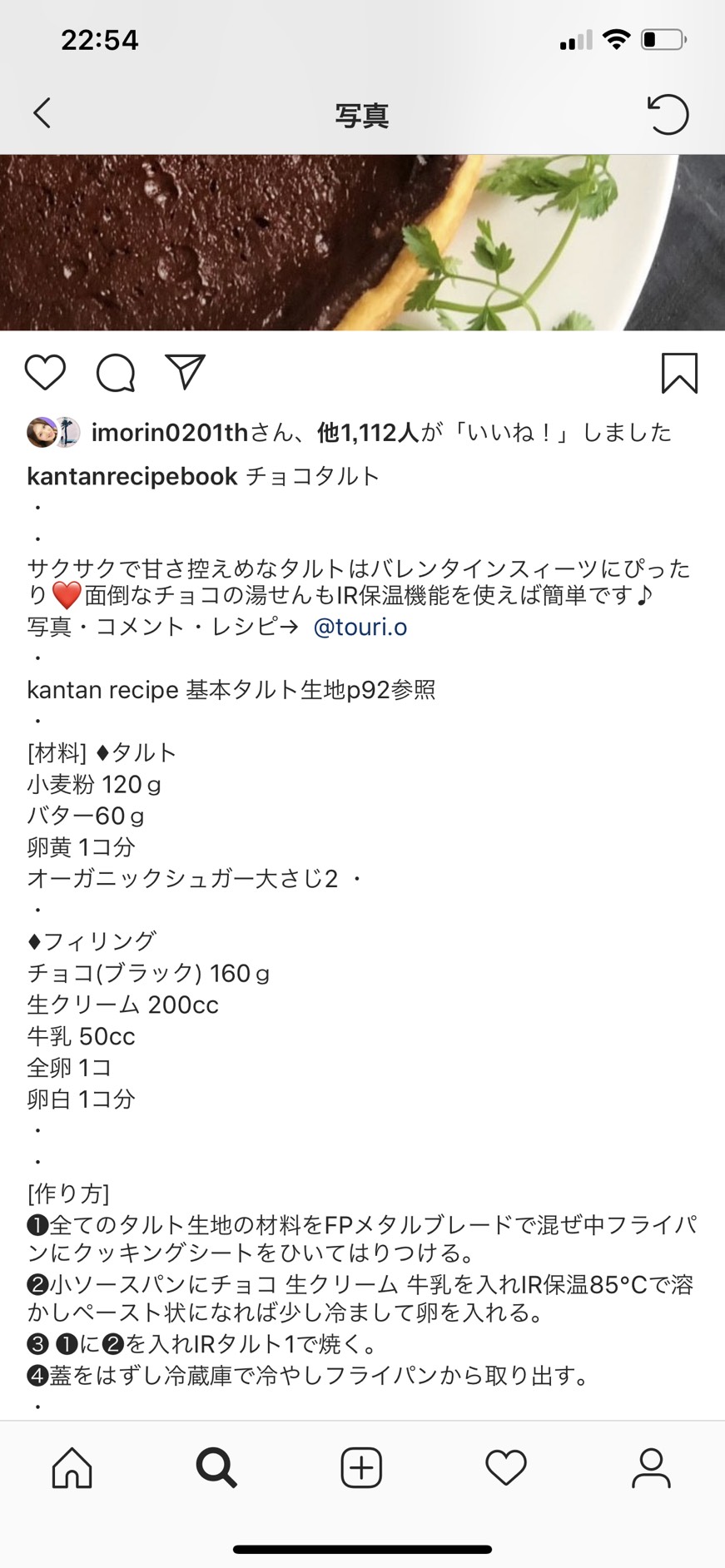Image resolution: width=725 pixels, height=1568 pixels.
Task: Bookmark this recipe post
Action: (679, 373)
